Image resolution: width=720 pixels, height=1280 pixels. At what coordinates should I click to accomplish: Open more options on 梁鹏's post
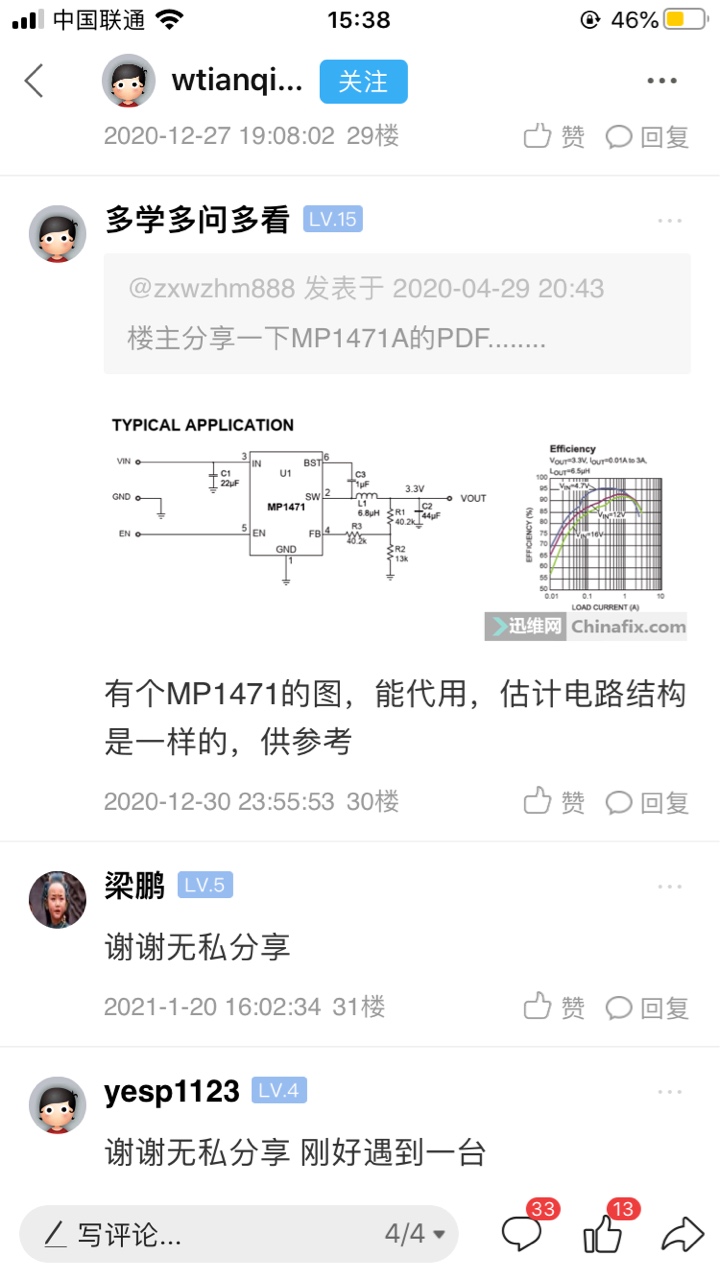(670, 886)
